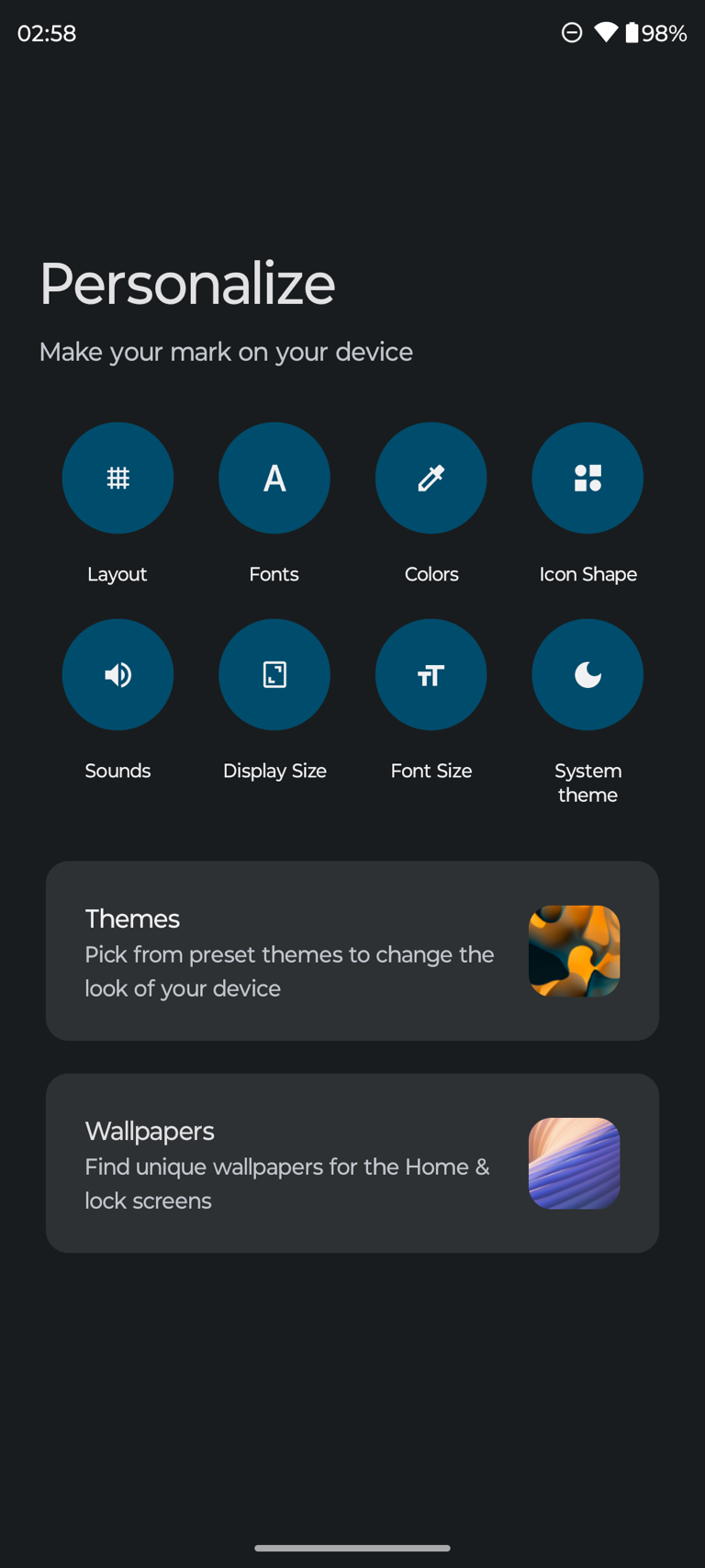705x1568 pixels.
Task: Change the Icon Shape
Action: [587, 478]
